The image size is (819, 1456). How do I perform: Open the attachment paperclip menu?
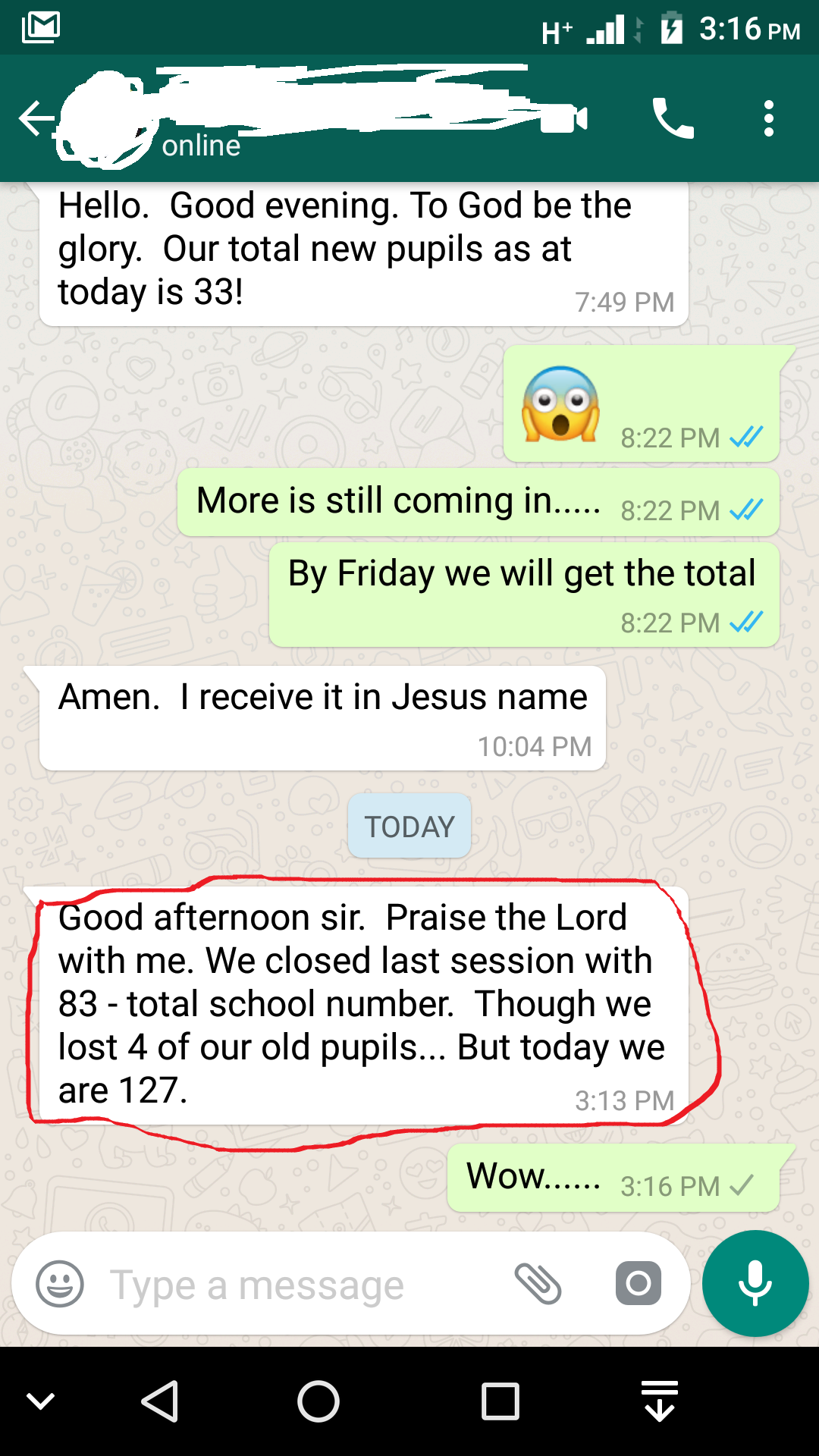538,1284
